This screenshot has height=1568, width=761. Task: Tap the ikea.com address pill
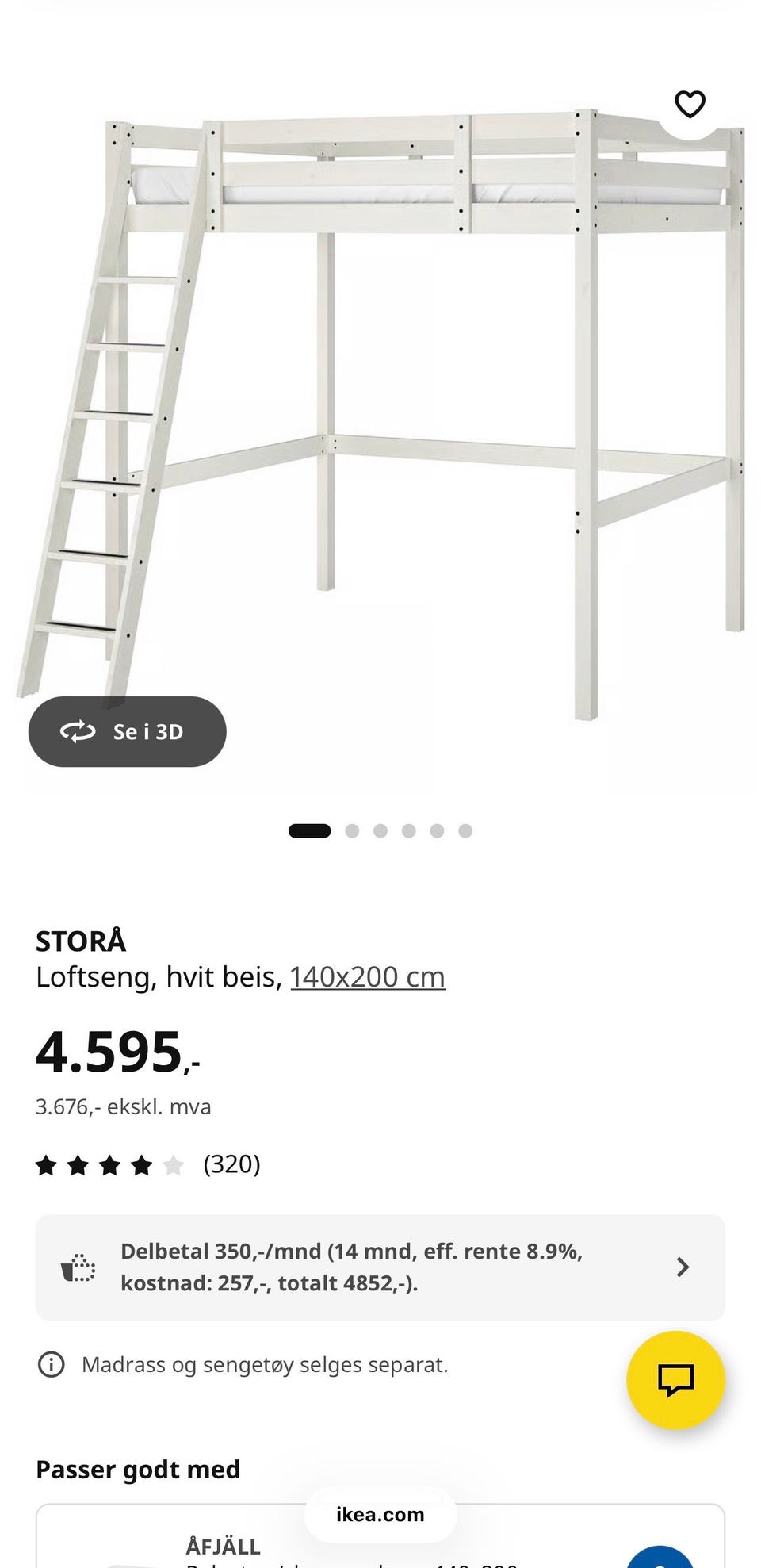(x=380, y=1514)
